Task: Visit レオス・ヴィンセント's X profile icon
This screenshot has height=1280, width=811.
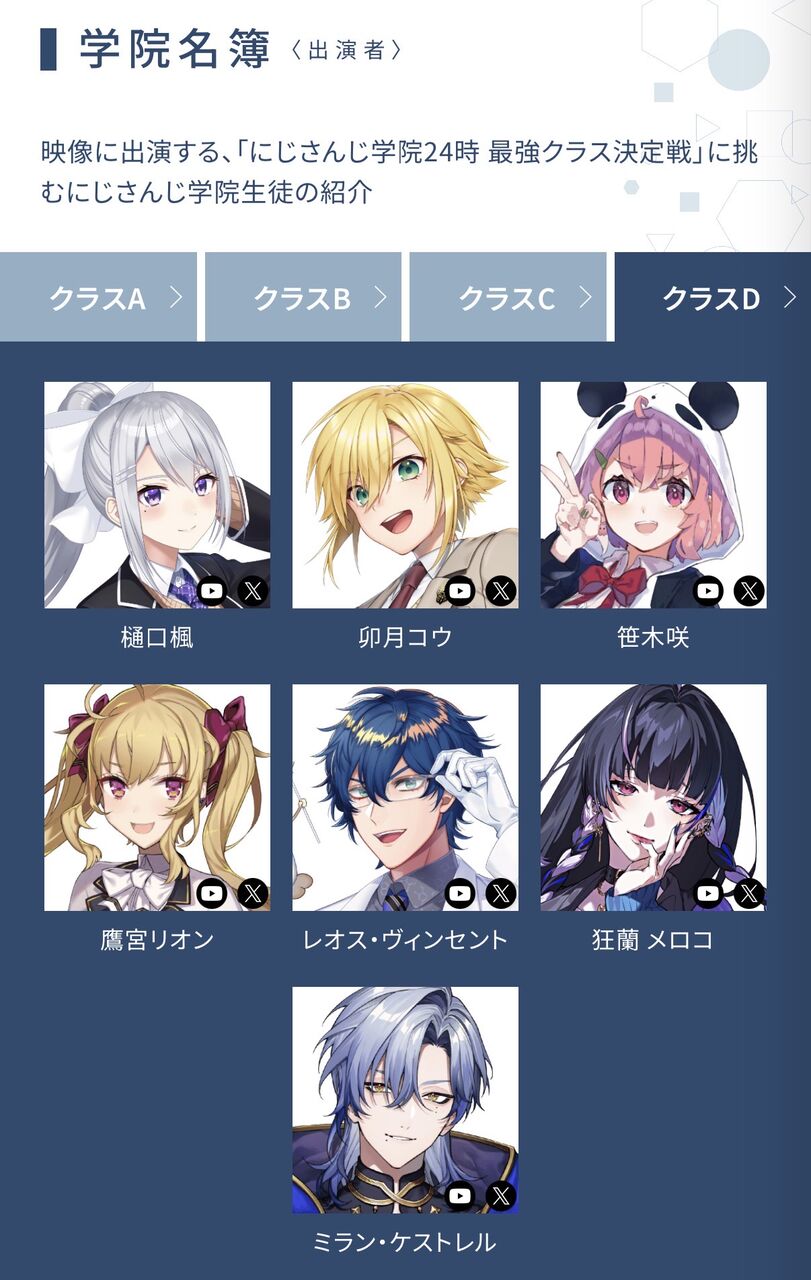Action: pyautogui.click(x=501, y=893)
